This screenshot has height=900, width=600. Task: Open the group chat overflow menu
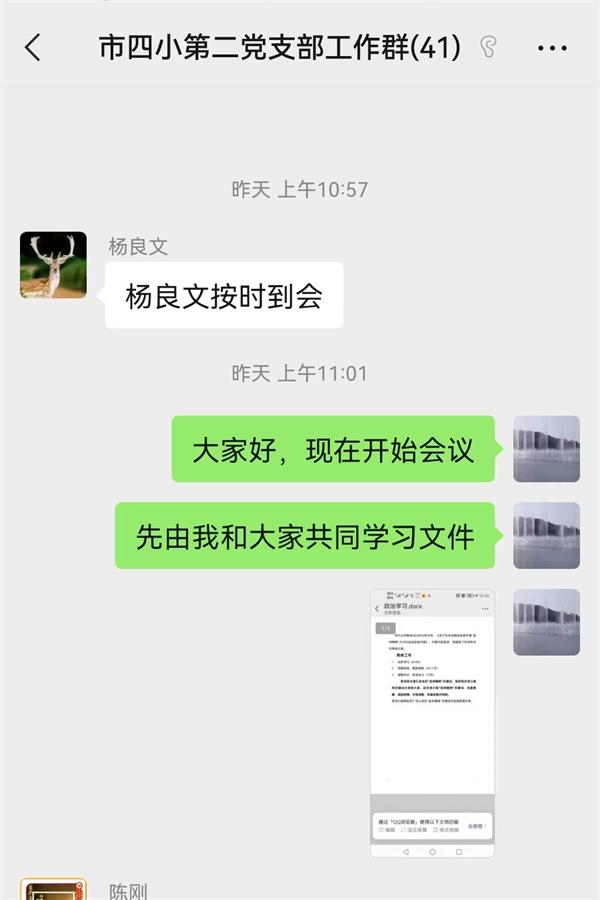pyautogui.click(x=552, y=47)
